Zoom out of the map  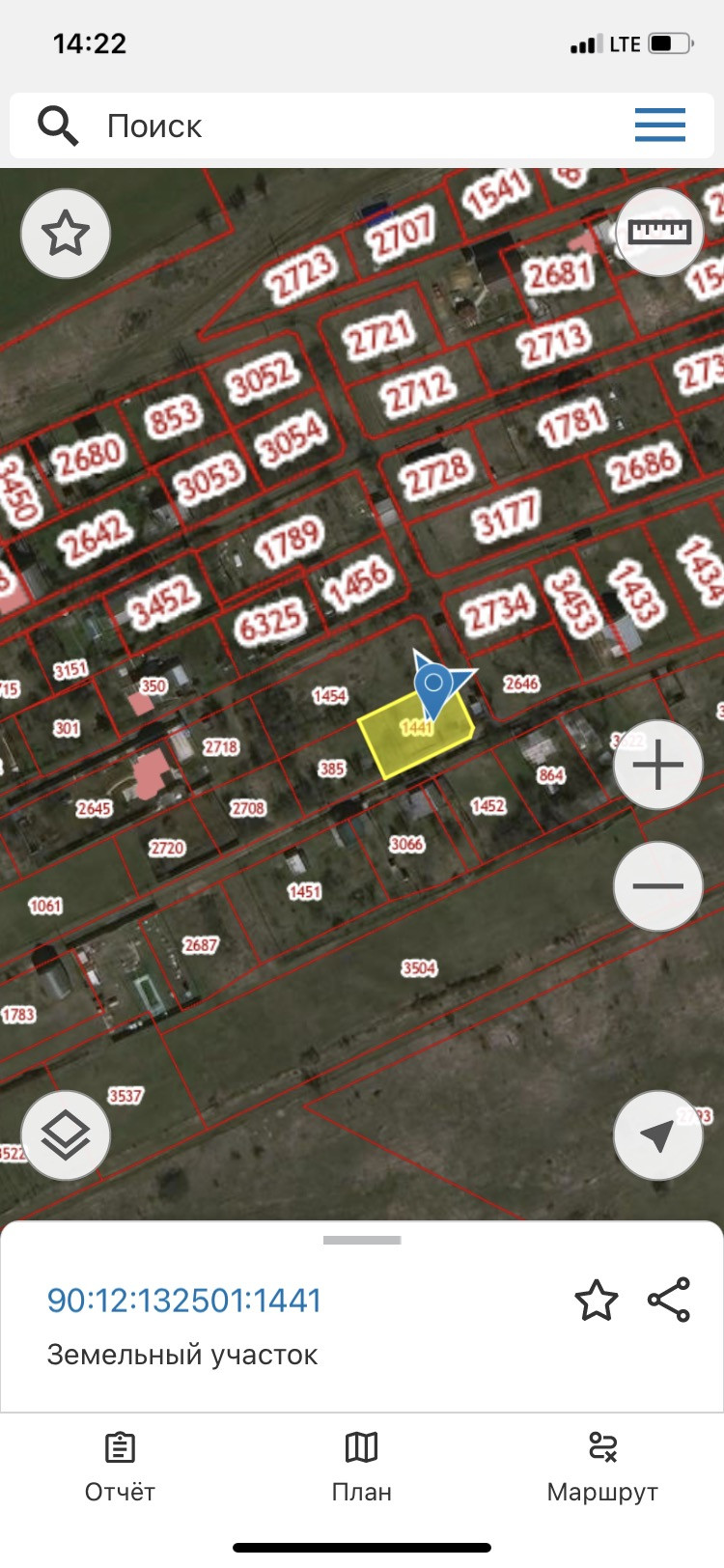pos(658,886)
